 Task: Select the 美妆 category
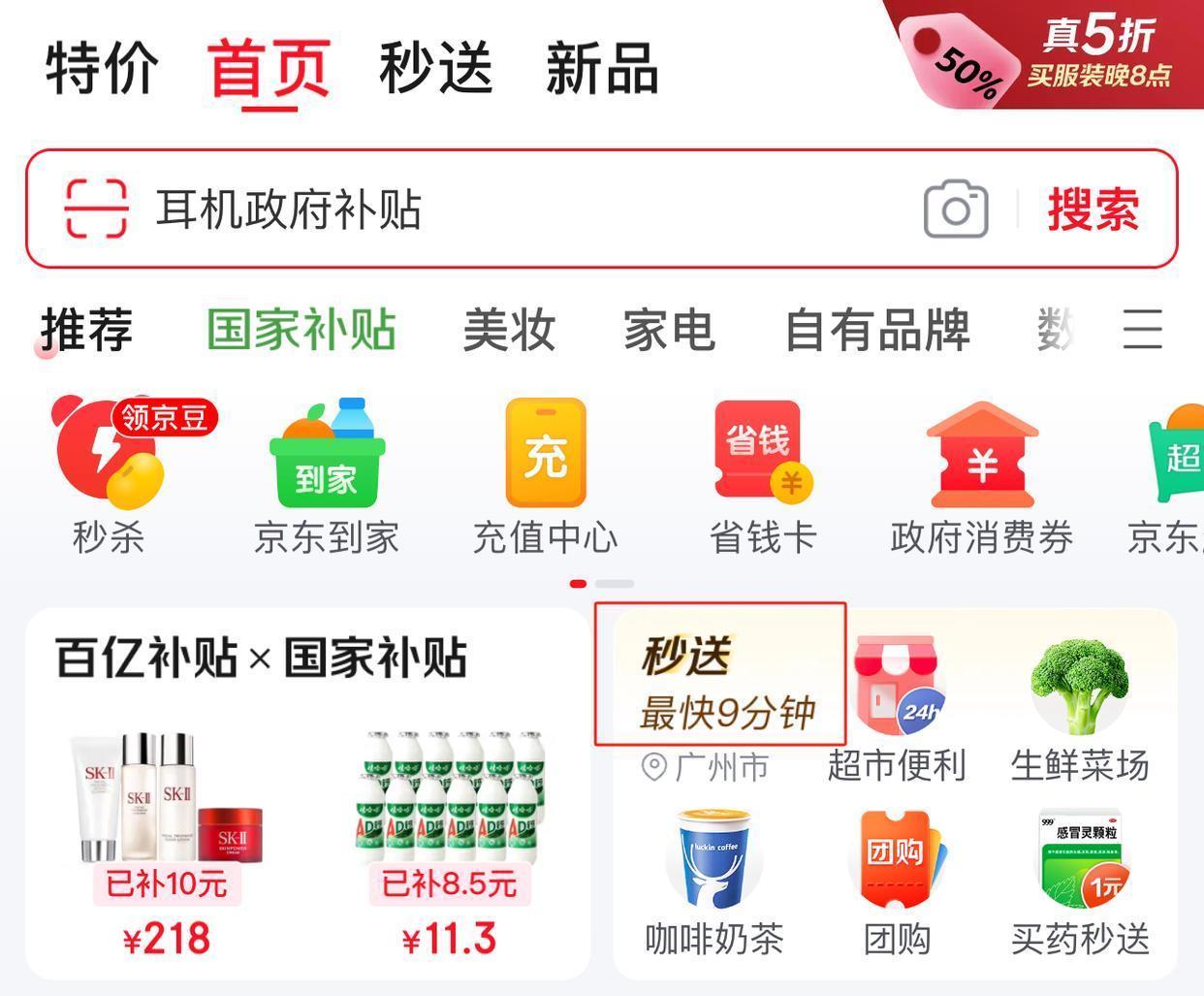point(509,330)
